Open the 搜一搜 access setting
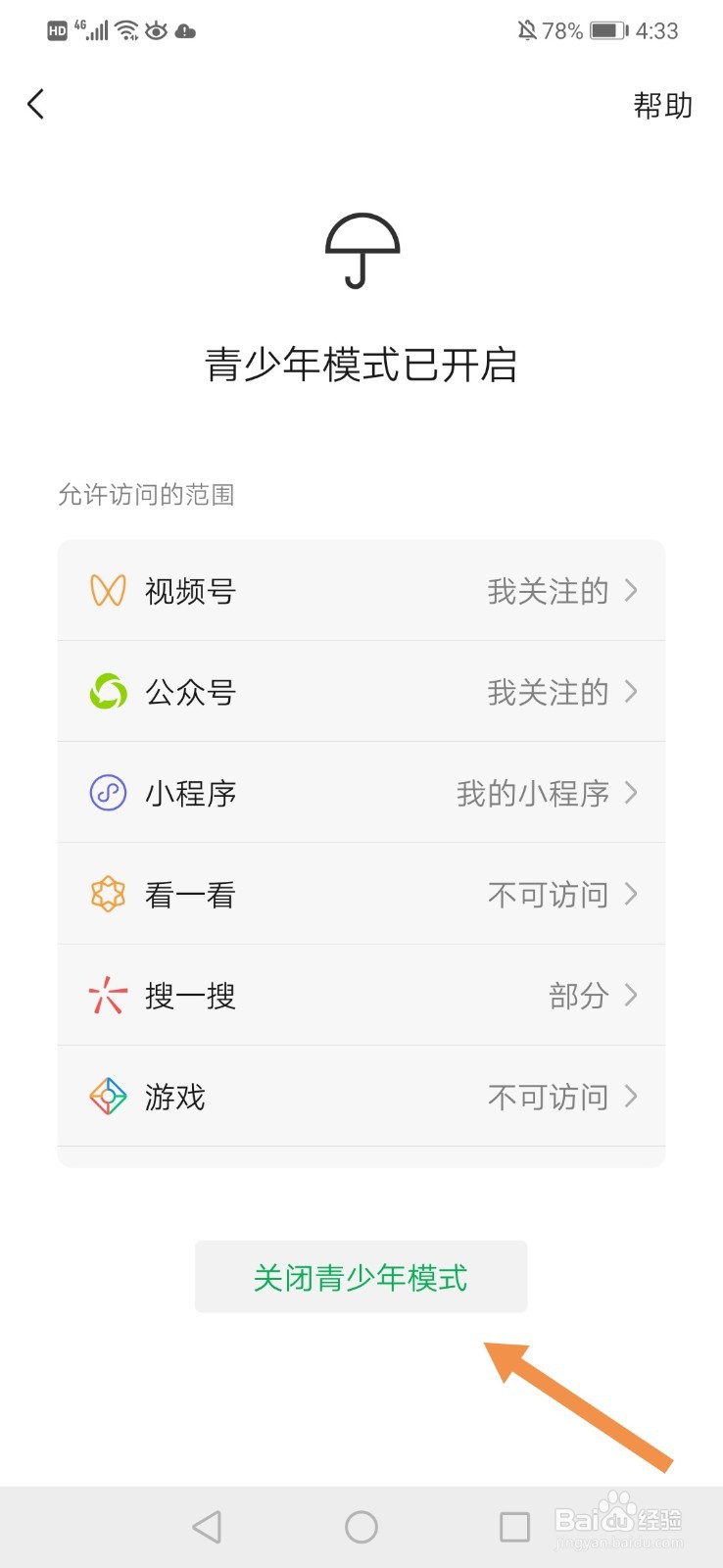The width and height of the screenshot is (723, 1568). pos(361,995)
